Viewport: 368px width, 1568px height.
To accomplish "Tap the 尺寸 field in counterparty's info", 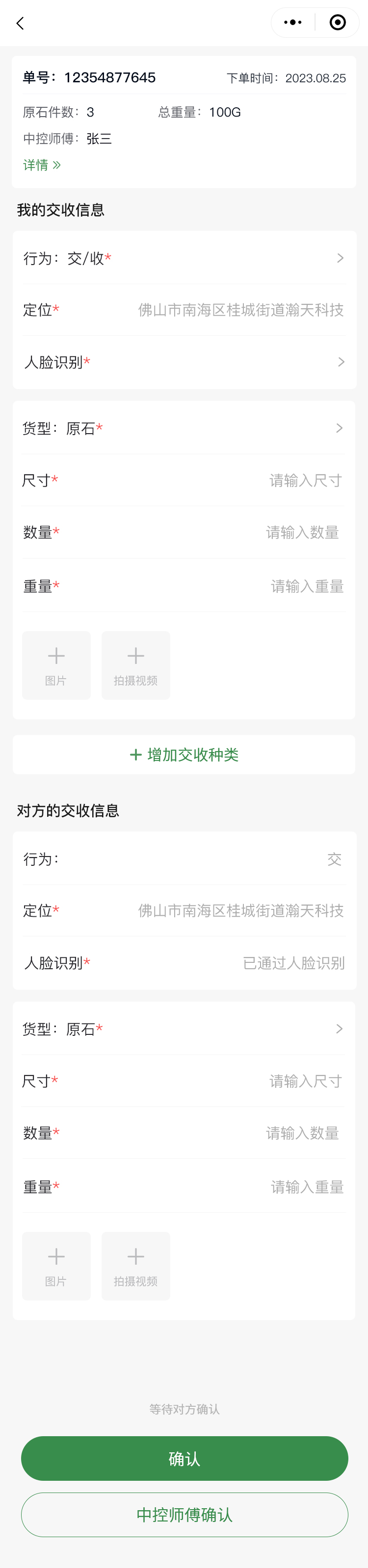I will pos(305,1081).
